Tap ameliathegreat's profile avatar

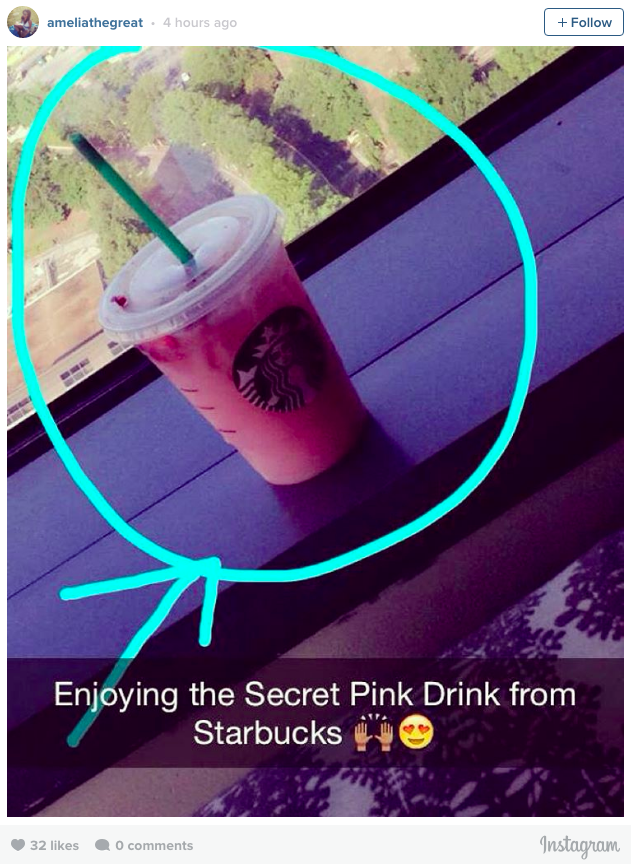(x=22, y=22)
